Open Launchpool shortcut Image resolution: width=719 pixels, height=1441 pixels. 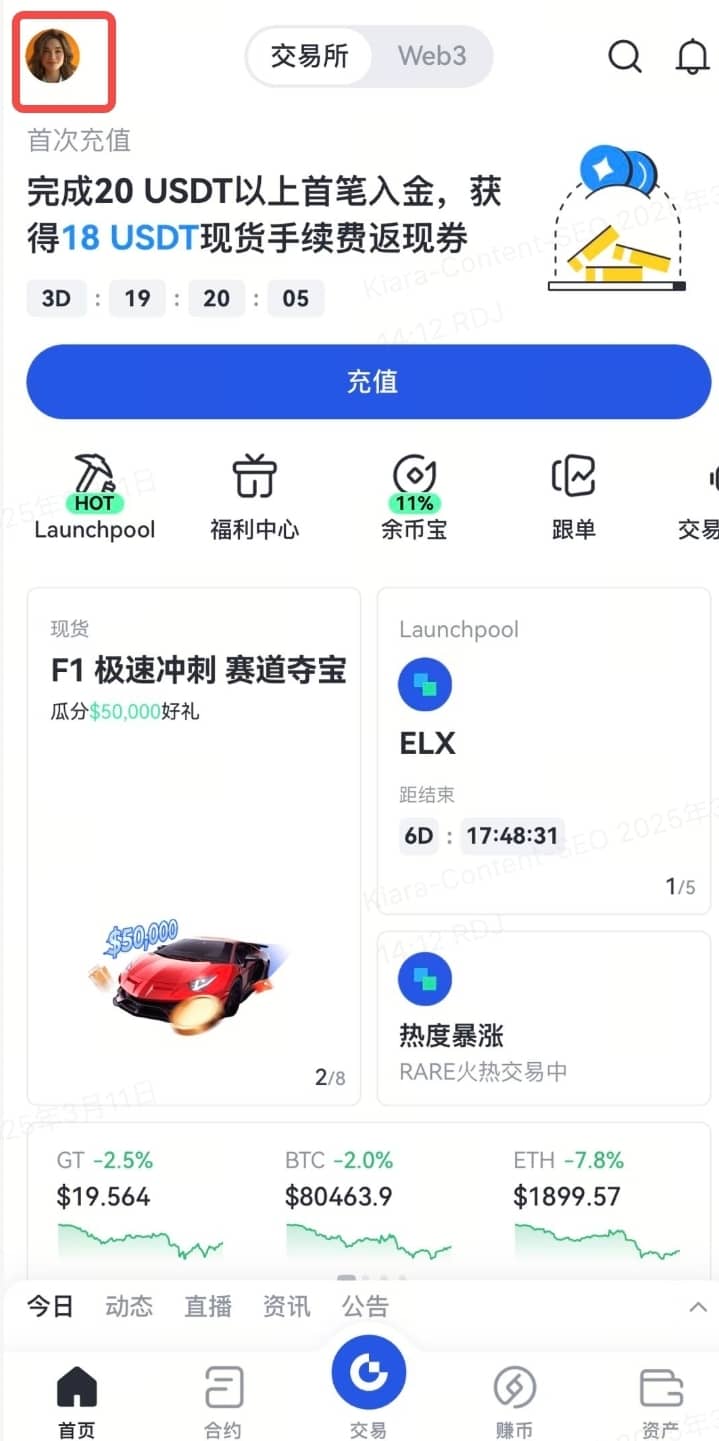pyautogui.click(x=95, y=496)
